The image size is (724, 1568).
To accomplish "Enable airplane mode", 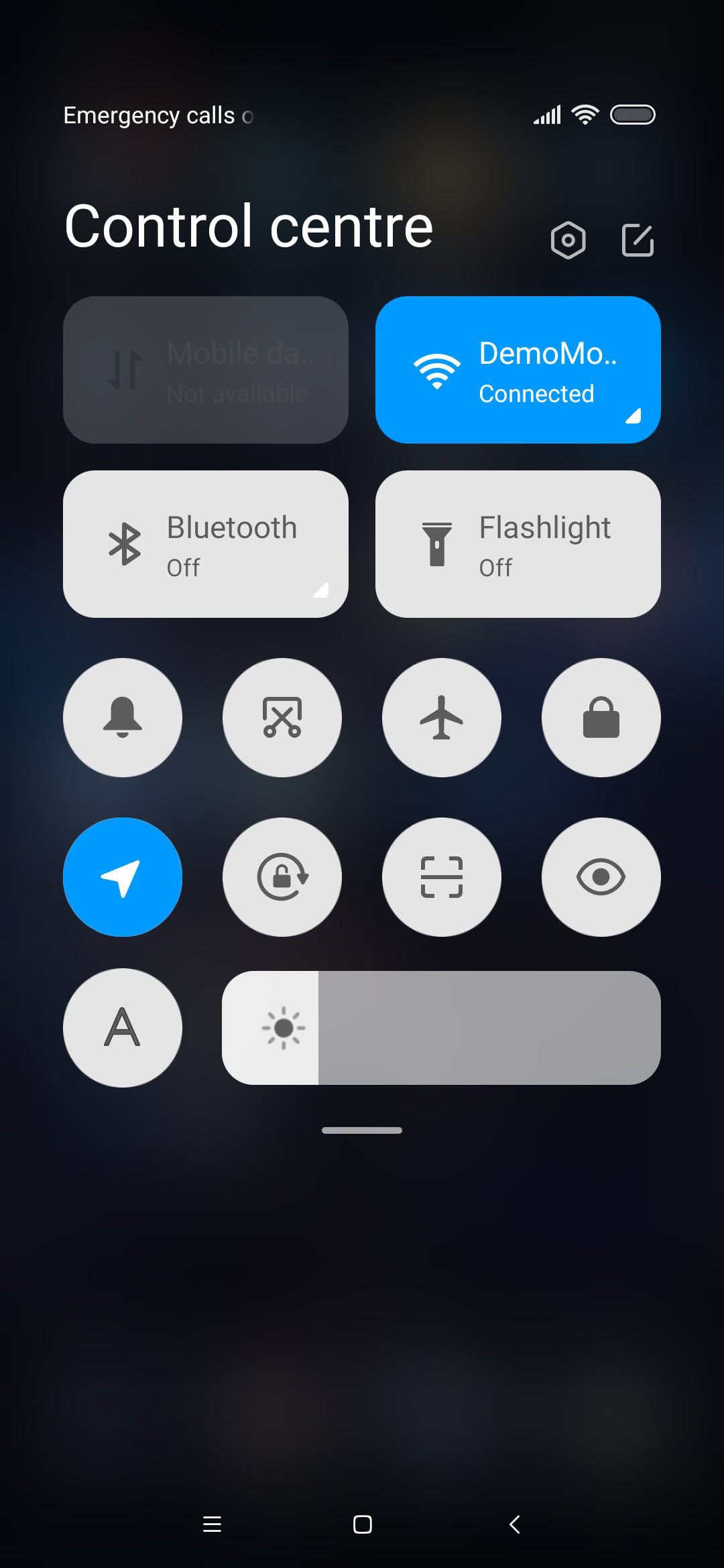I will (442, 718).
